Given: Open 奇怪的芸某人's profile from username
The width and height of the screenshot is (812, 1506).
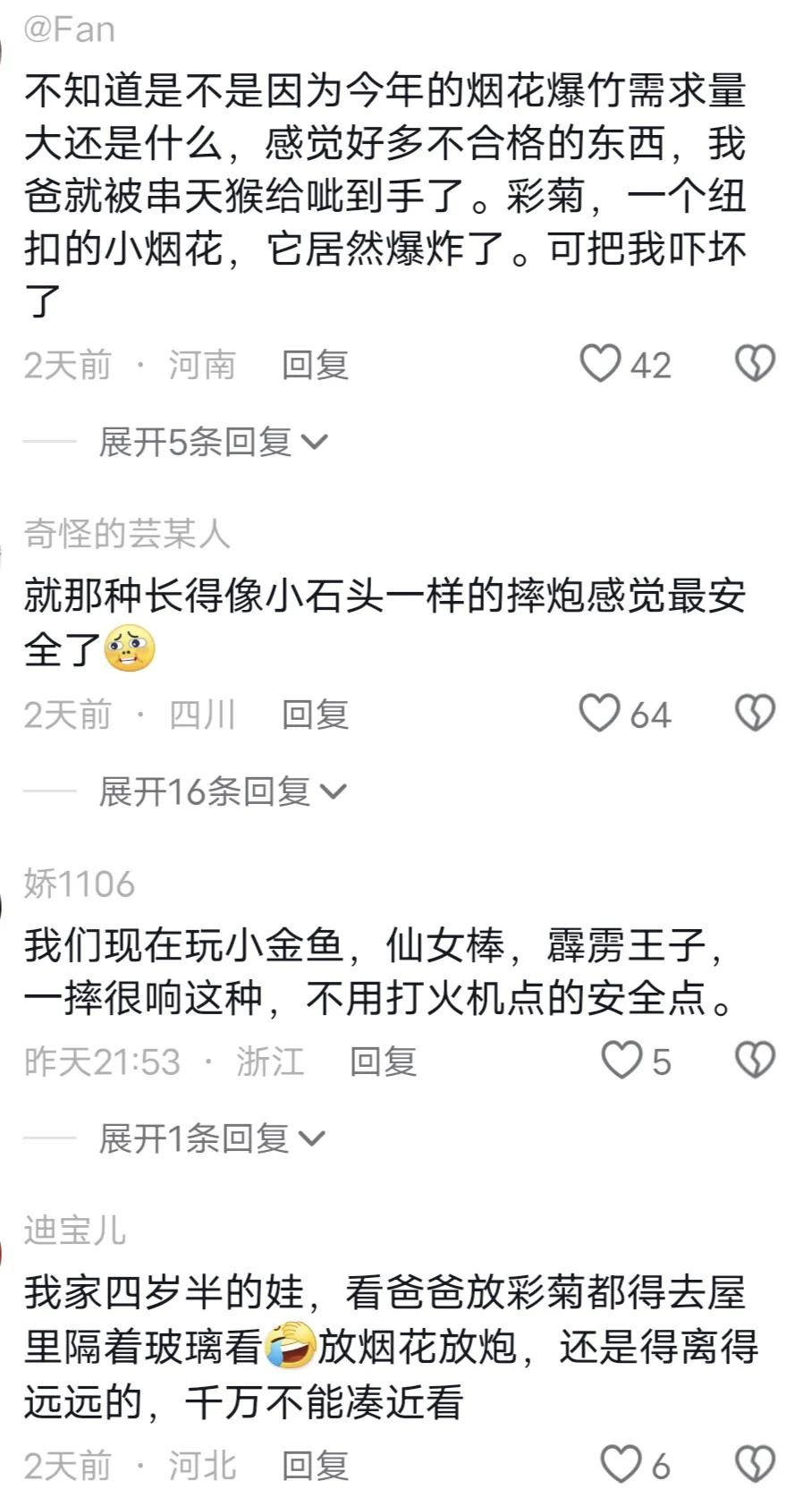Looking at the screenshot, I should [127, 534].
